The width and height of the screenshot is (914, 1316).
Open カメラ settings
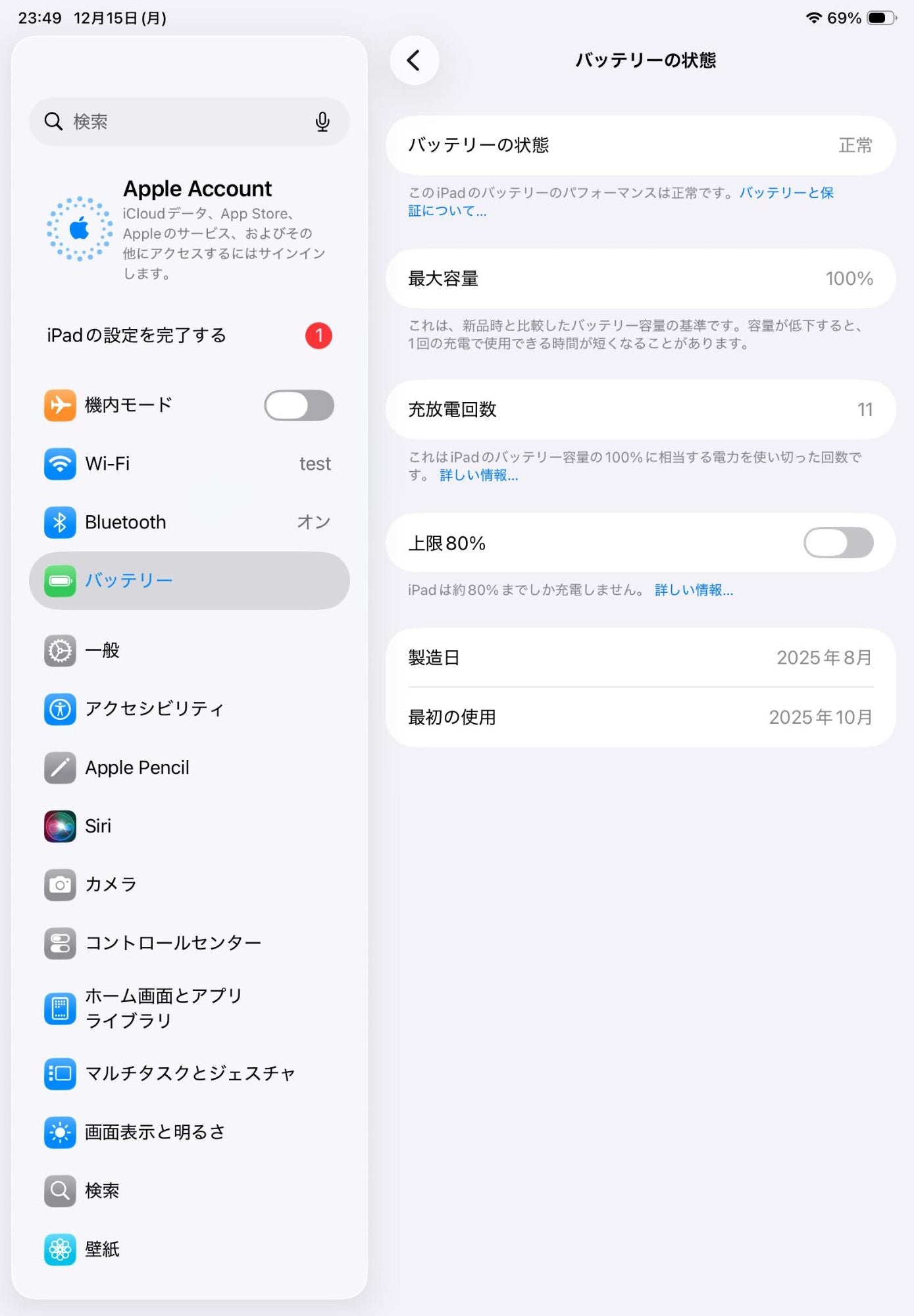[x=189, y=884]
